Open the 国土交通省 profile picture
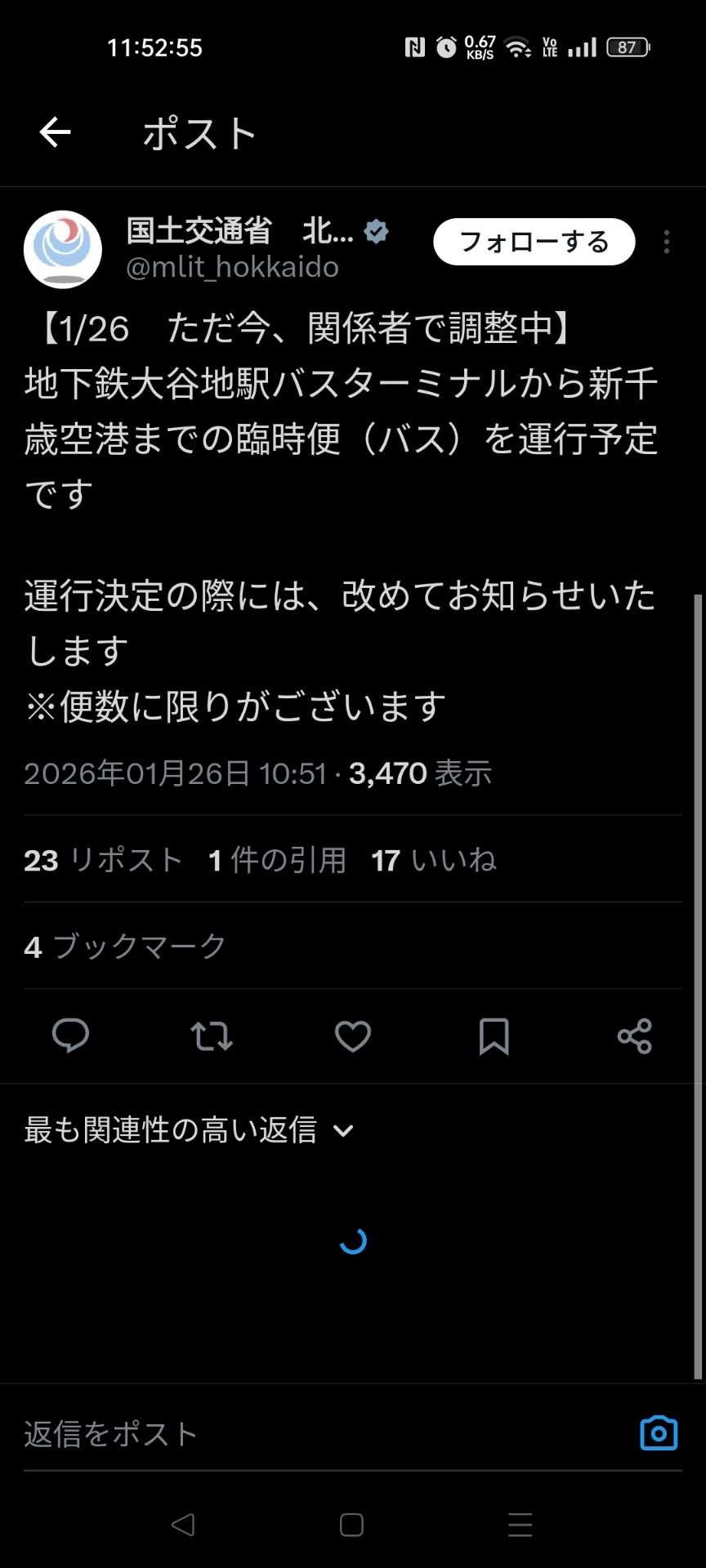706x1568 pixels. (x=63, y=250)
